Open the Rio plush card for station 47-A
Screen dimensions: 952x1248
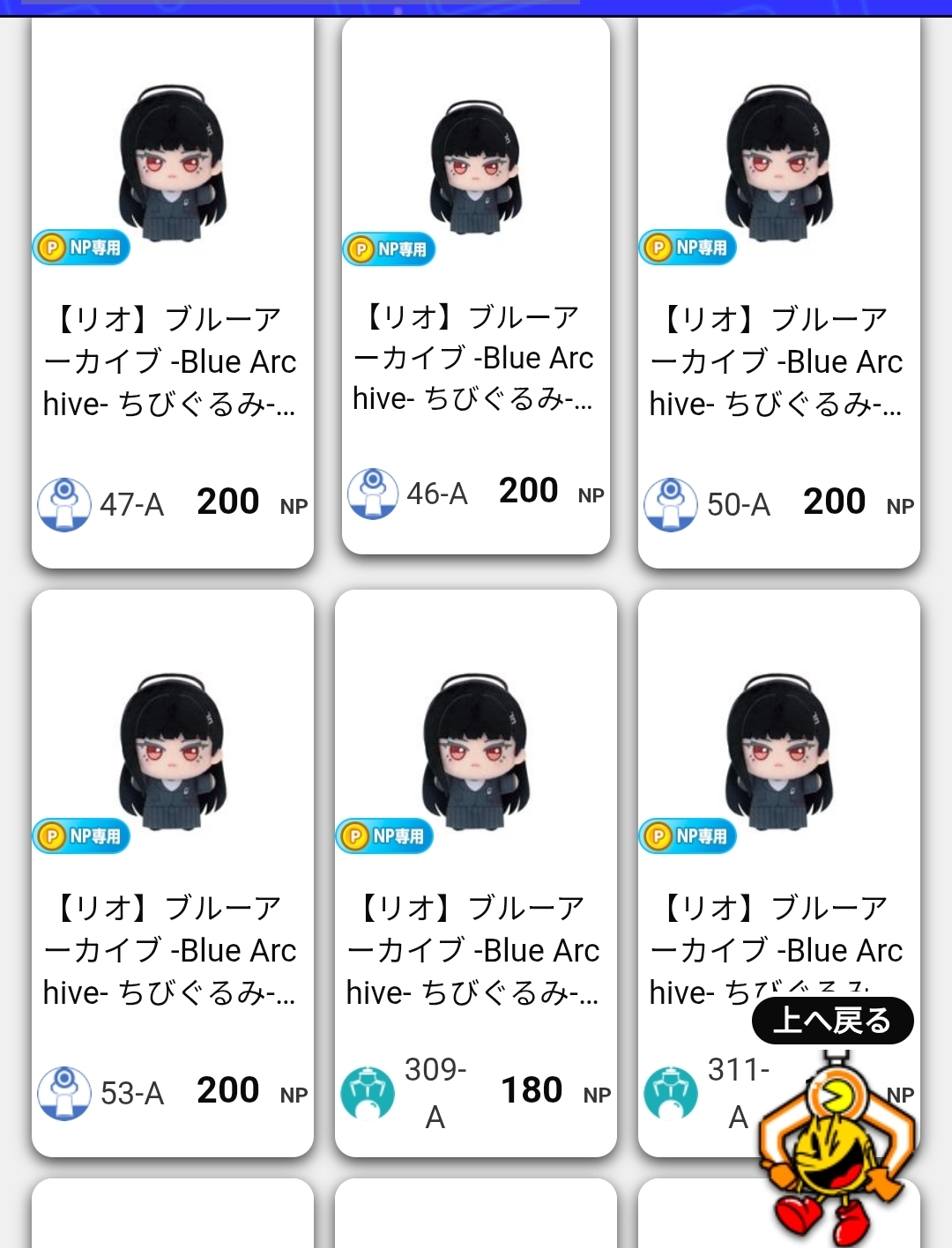(x=172, y=291)
